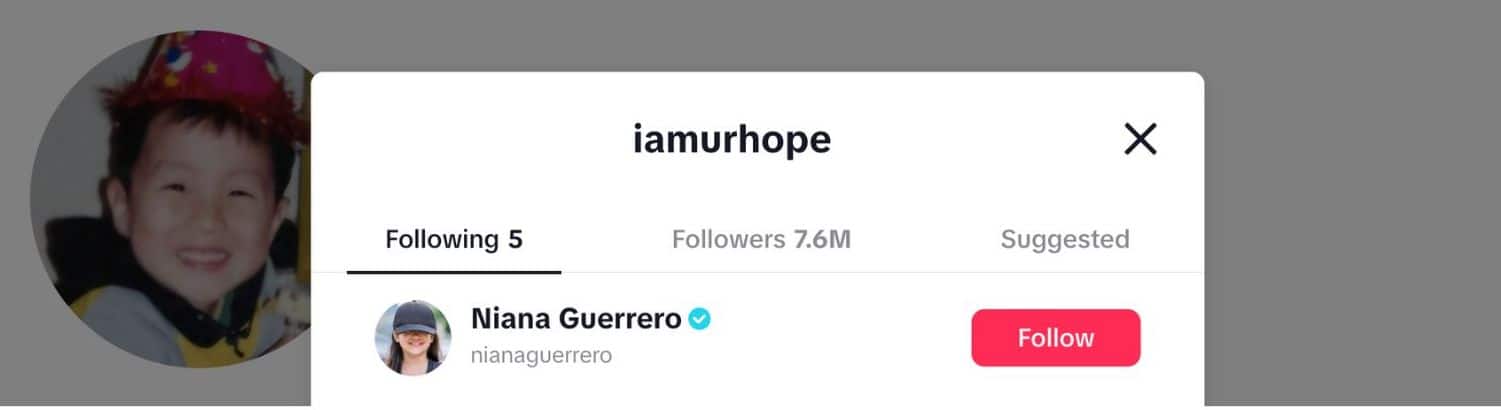Viewport: 1501px width, 410px height.
Task: Switch to the Followers tab
Action: click(761, 240)
